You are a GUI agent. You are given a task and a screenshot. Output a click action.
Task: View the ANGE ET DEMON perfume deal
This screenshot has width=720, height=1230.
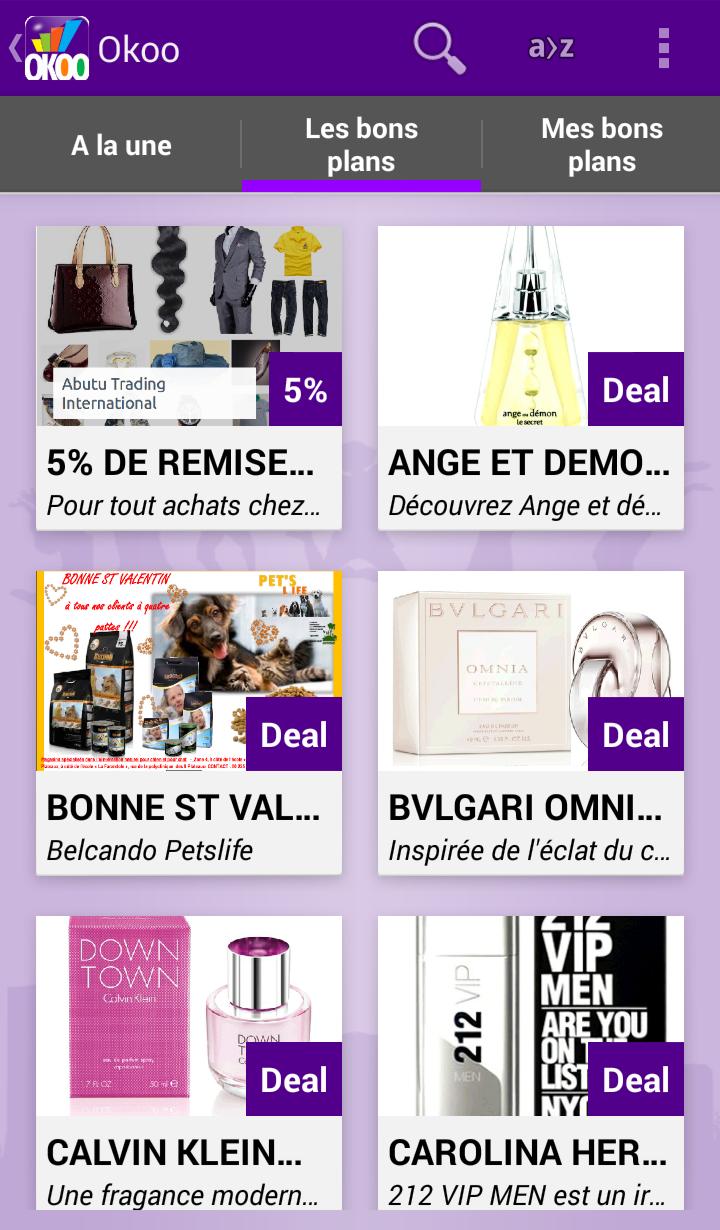531,377
